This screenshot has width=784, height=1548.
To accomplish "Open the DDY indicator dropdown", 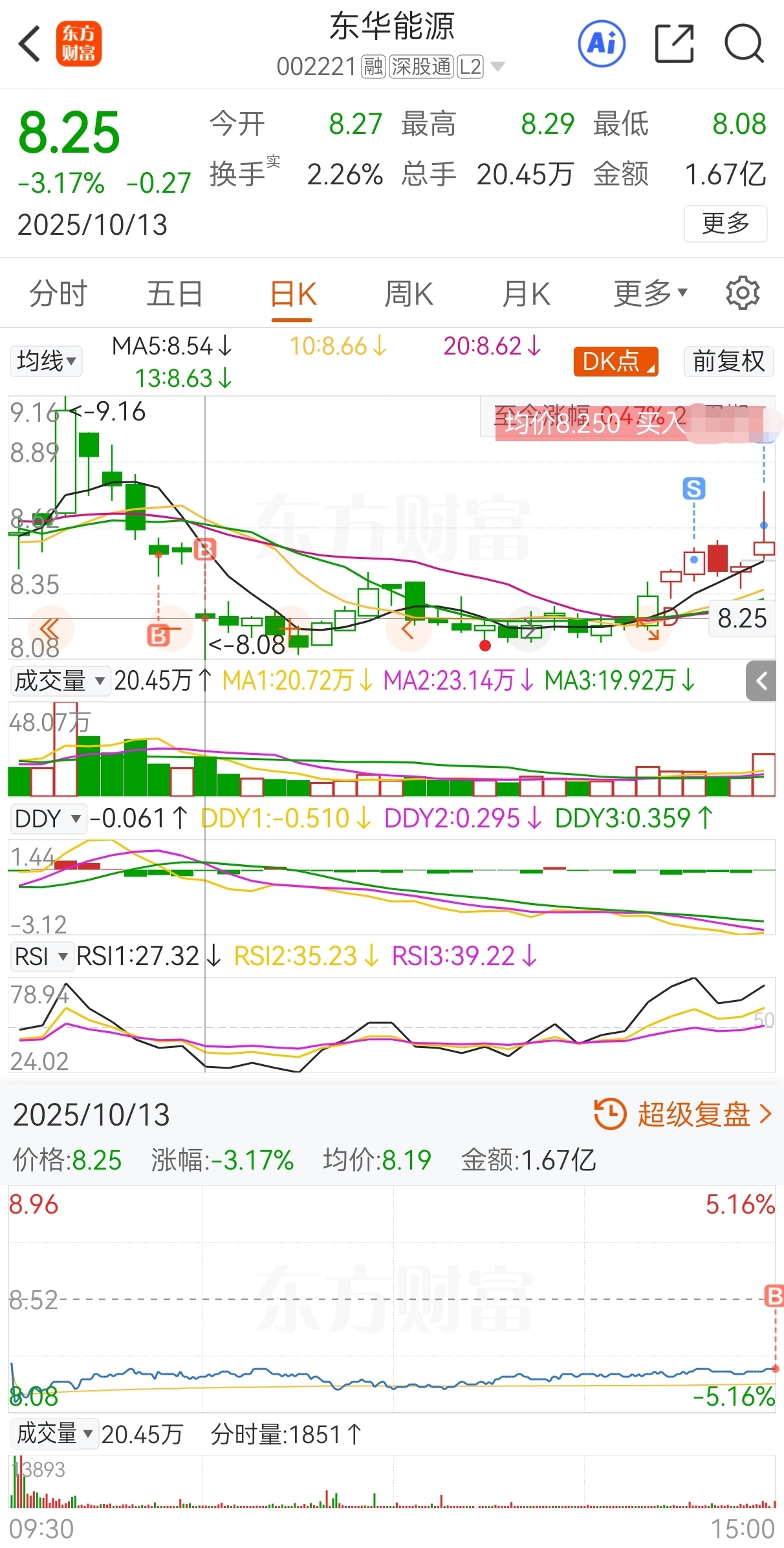I will (x=48, y=819).
